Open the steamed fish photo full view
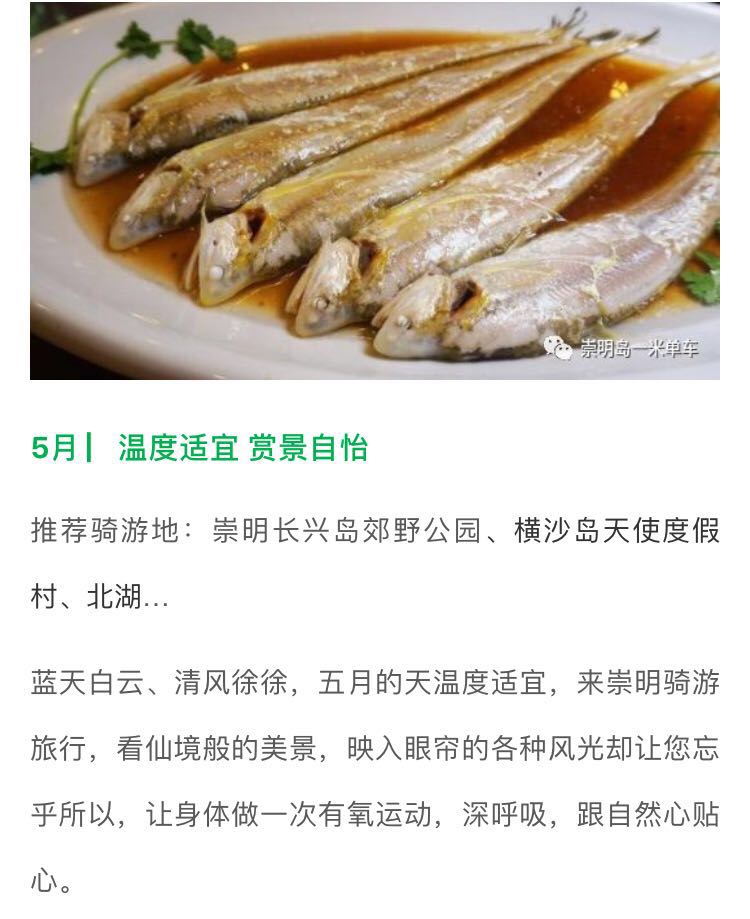 coord(375,190)
